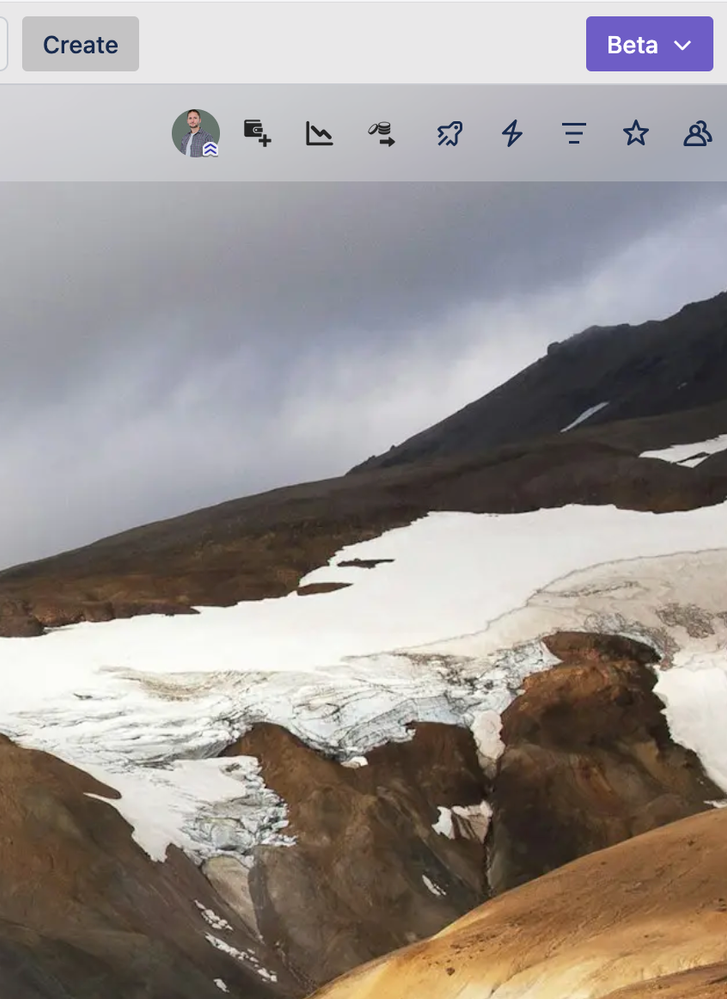Expand the Beta dropdown
This screenshot has width=727, height=999.
[649, 44]
